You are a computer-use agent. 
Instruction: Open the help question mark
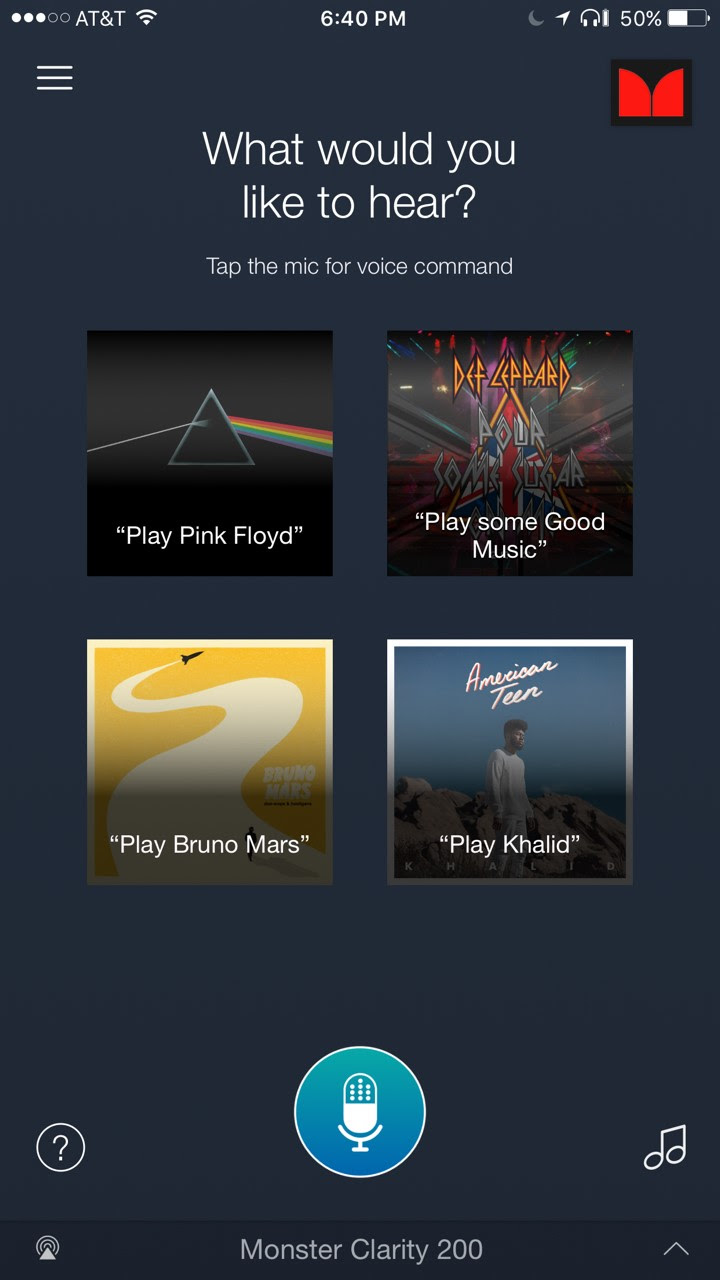coord(61,1147)
